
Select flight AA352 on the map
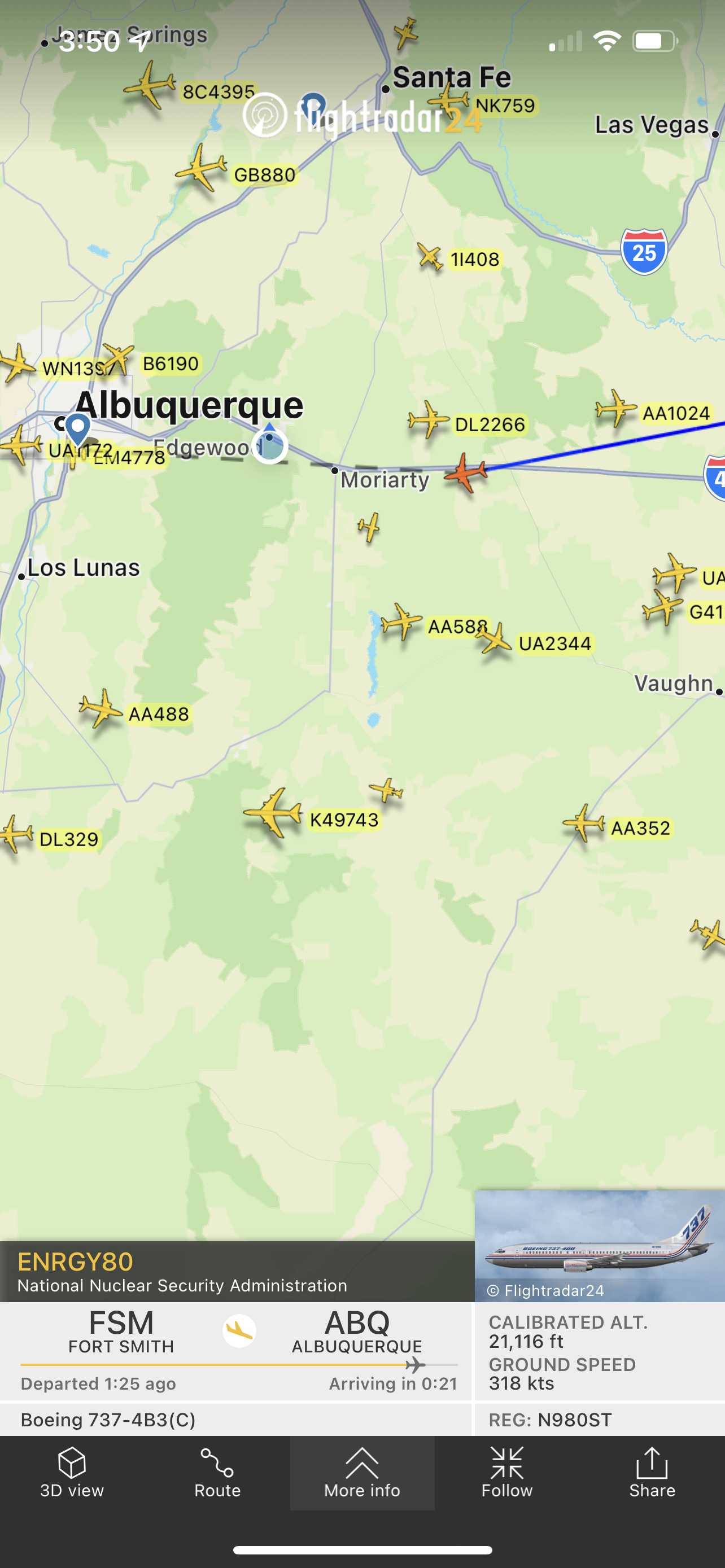click(583, 823)
